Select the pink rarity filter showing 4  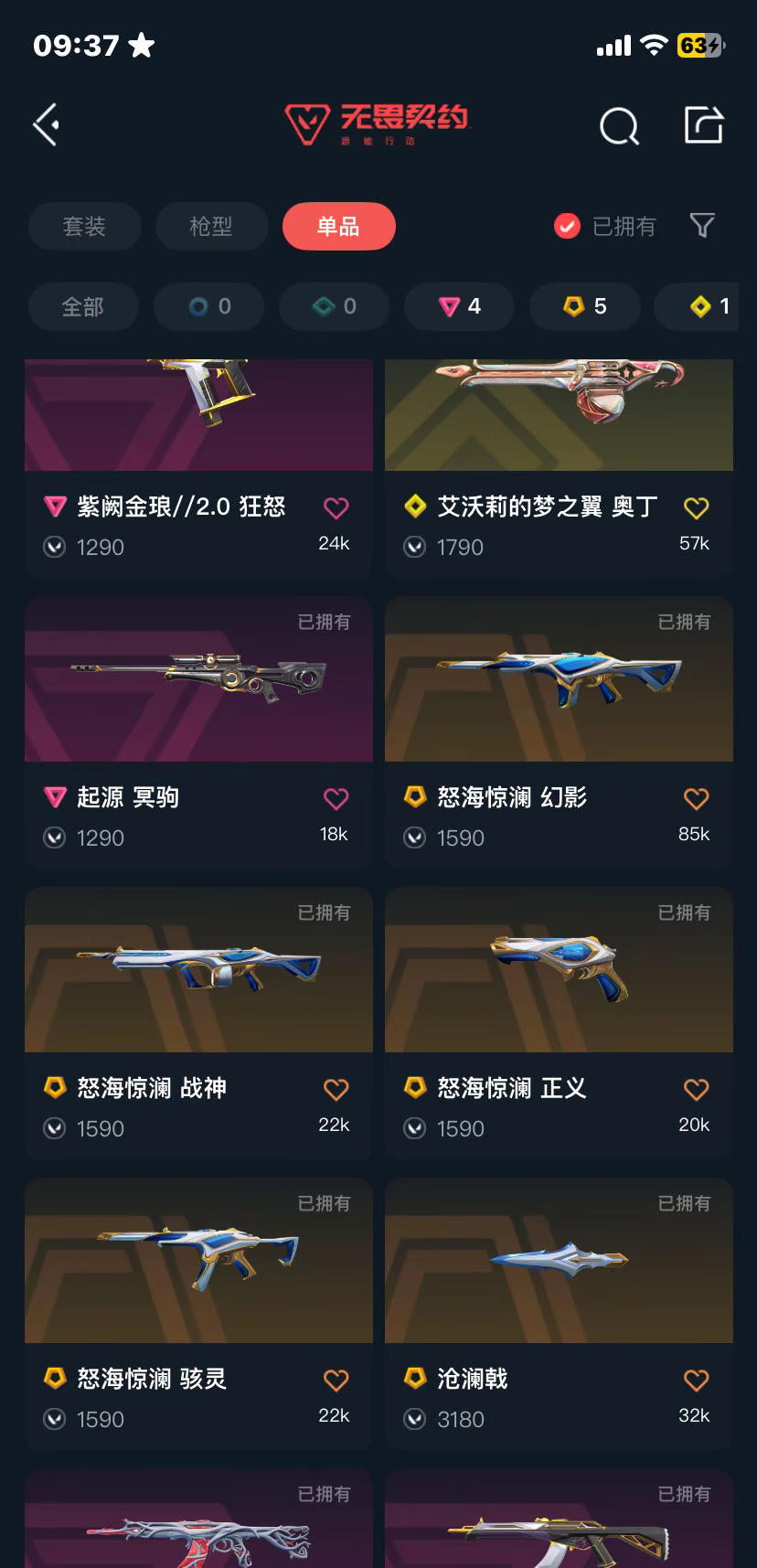(460, 307)
